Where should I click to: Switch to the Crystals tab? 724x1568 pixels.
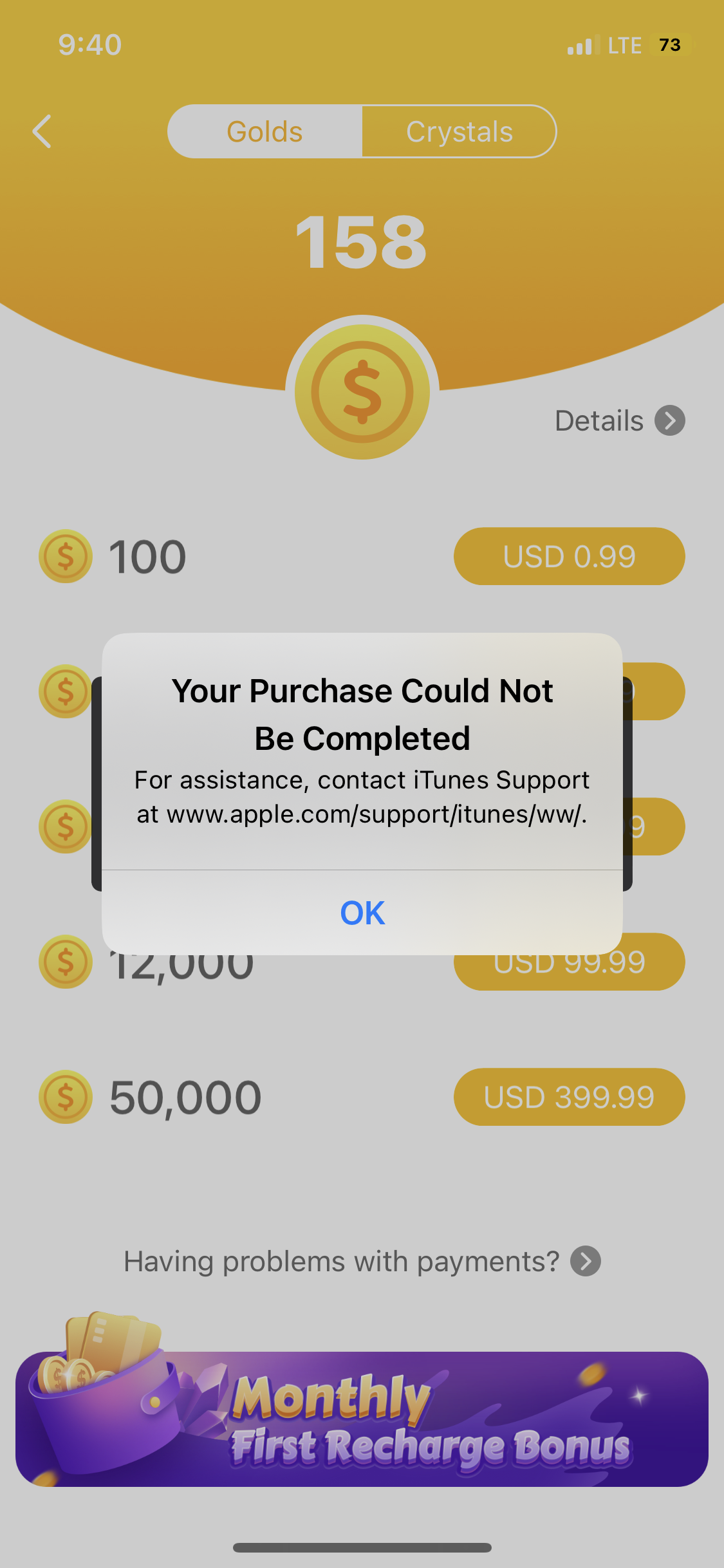pos(459,131)
